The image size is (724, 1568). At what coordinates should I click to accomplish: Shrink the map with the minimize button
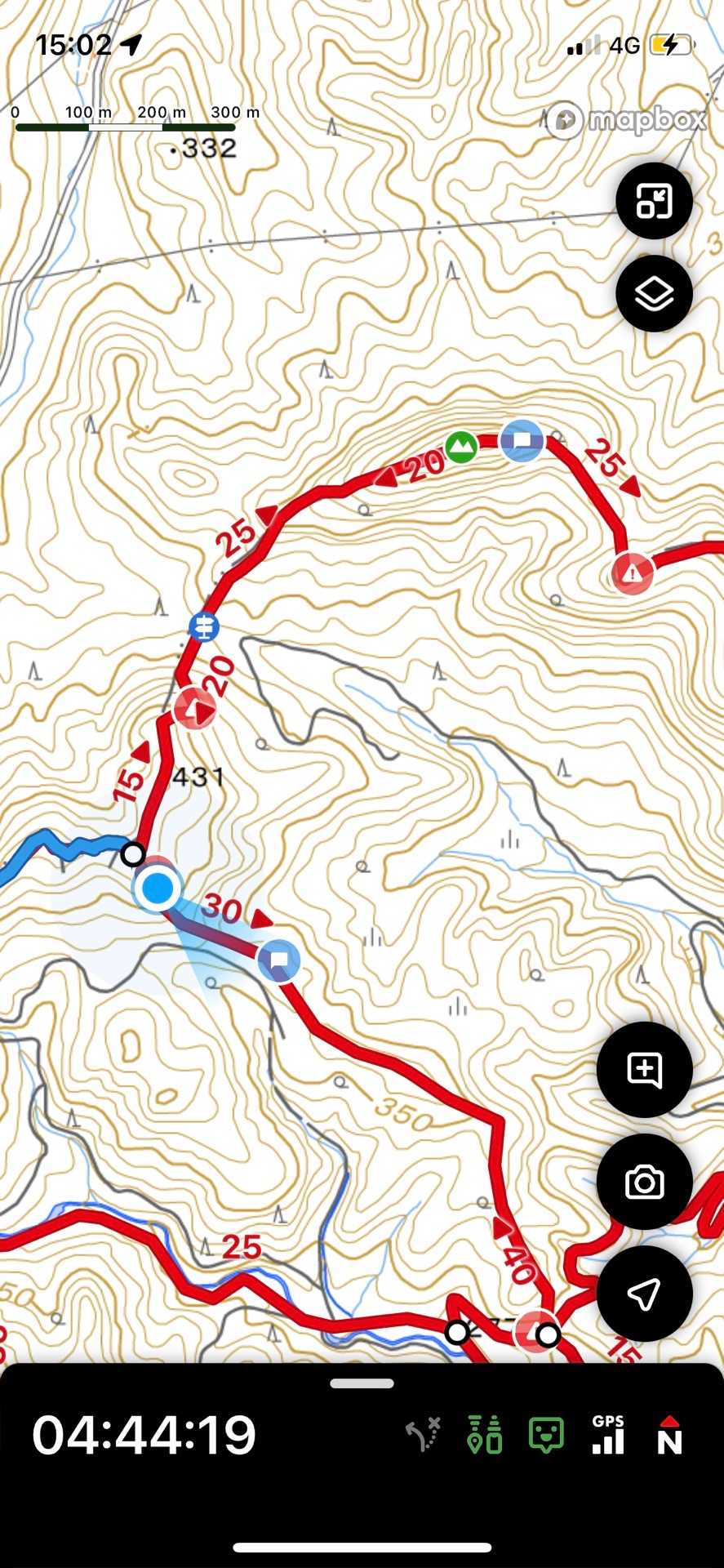tap(654, 201)
